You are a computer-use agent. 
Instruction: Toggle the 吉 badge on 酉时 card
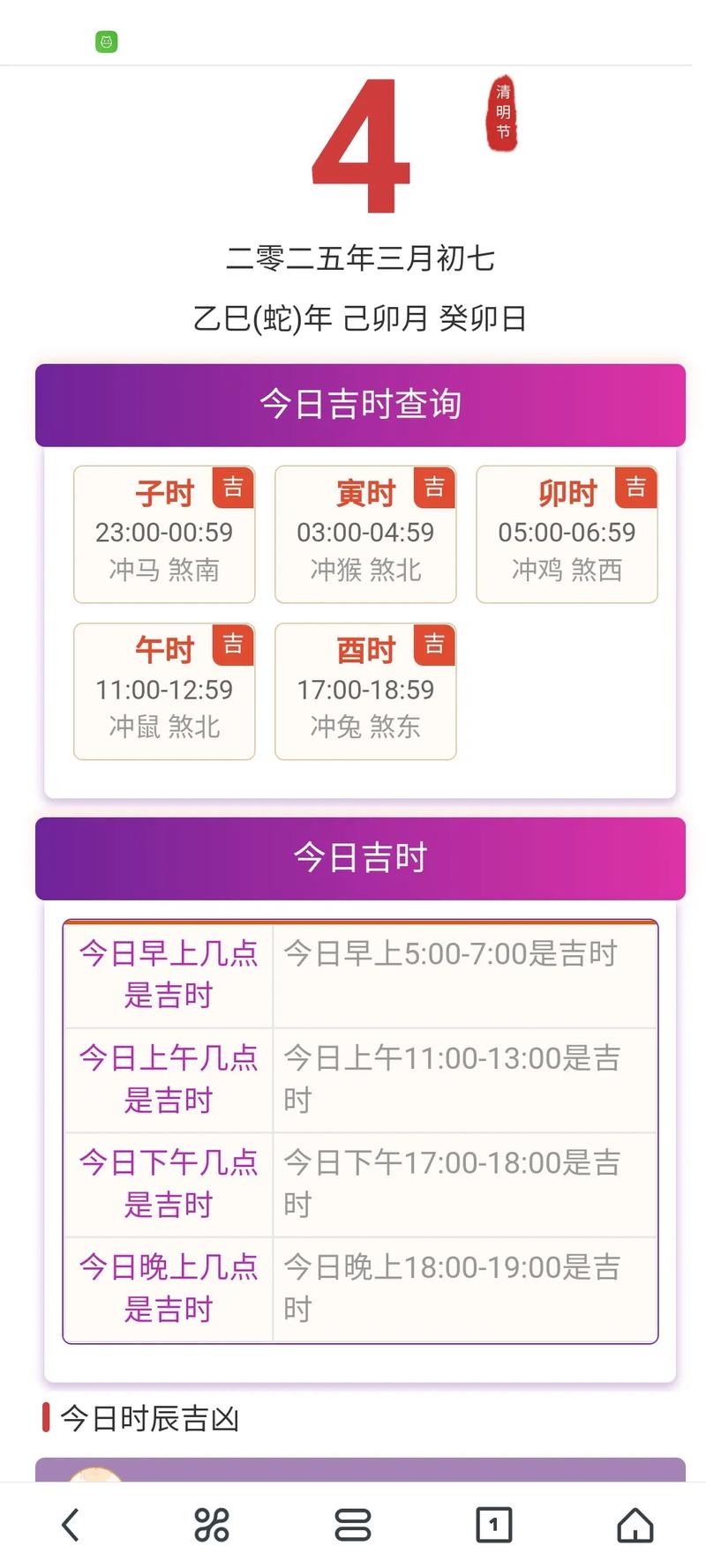point(433,645)
